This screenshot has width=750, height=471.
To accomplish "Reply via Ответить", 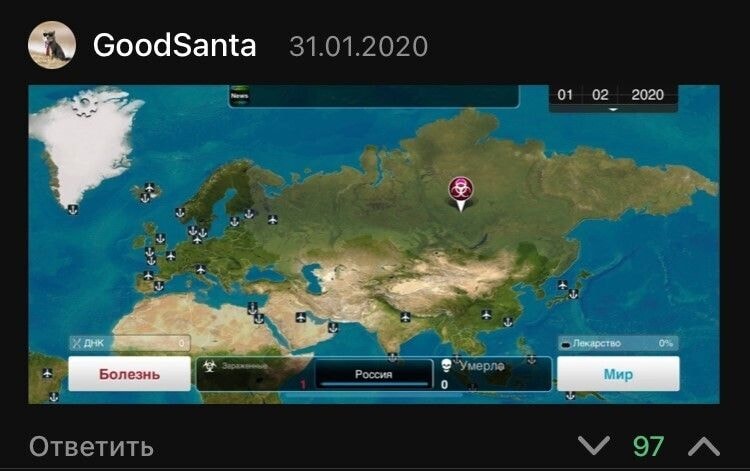I will pos(91,446).
